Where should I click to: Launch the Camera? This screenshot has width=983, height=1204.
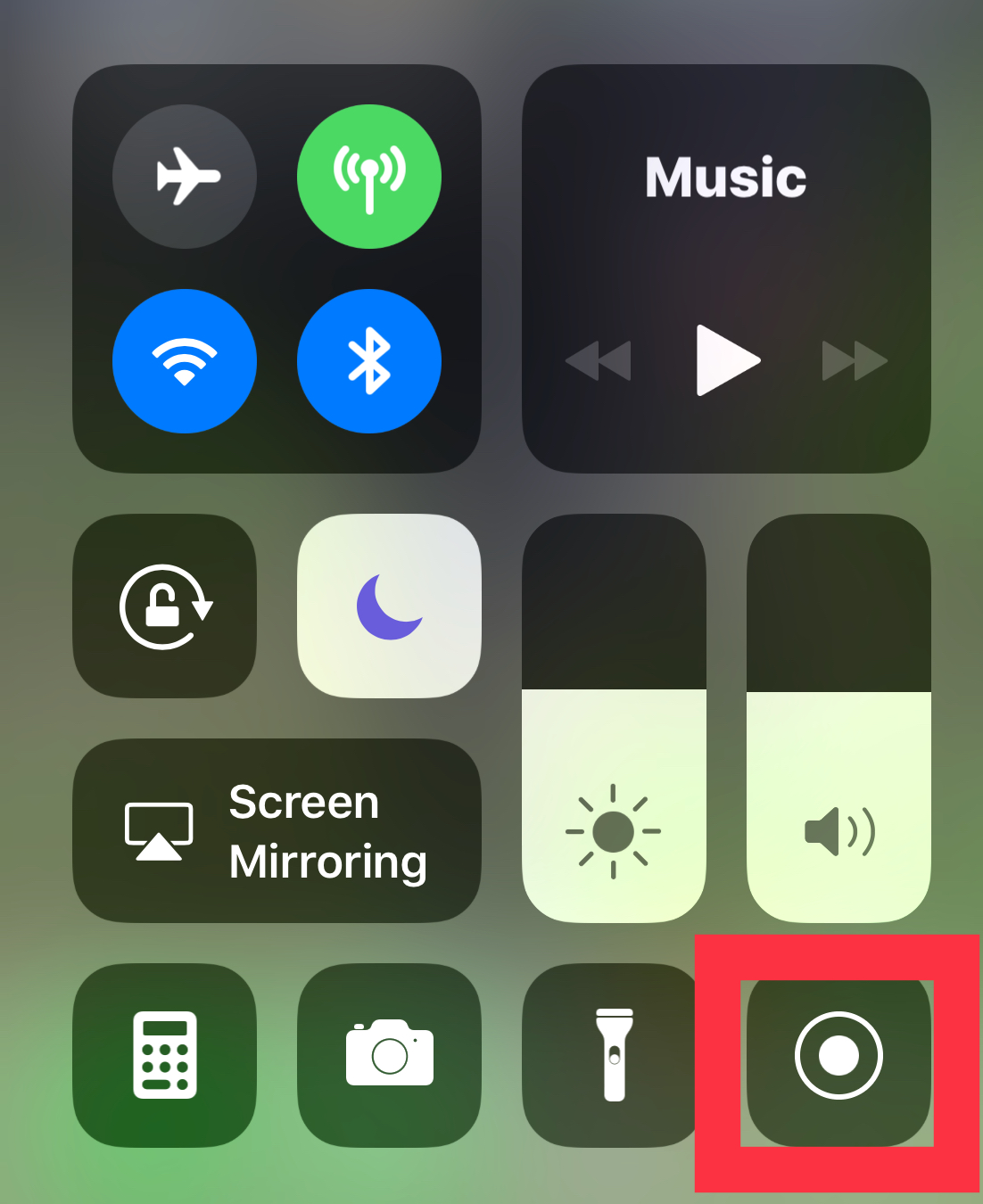pyautogui.click(x=390, y=1055)
